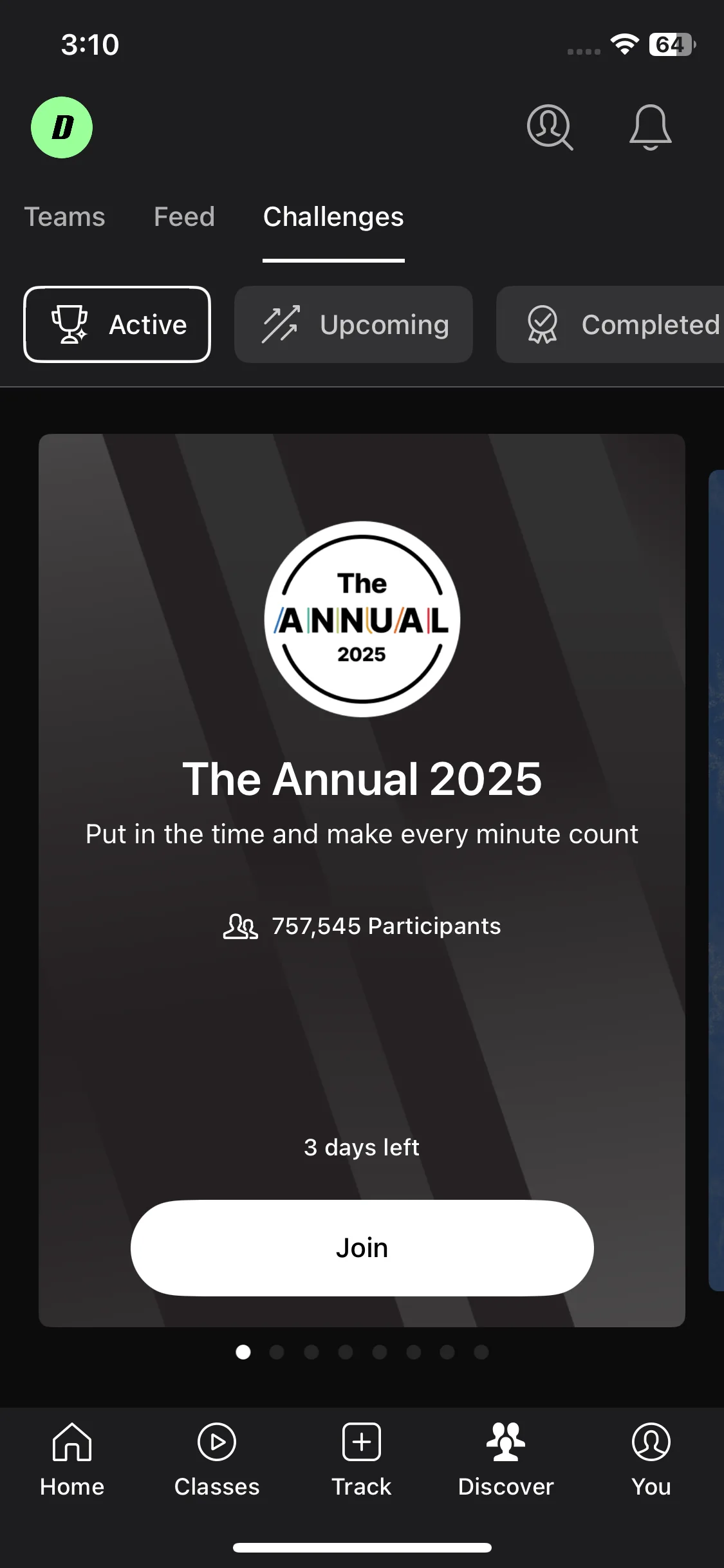Open the Classes tab
The image size is (724, 1568).
[217, 1460]
